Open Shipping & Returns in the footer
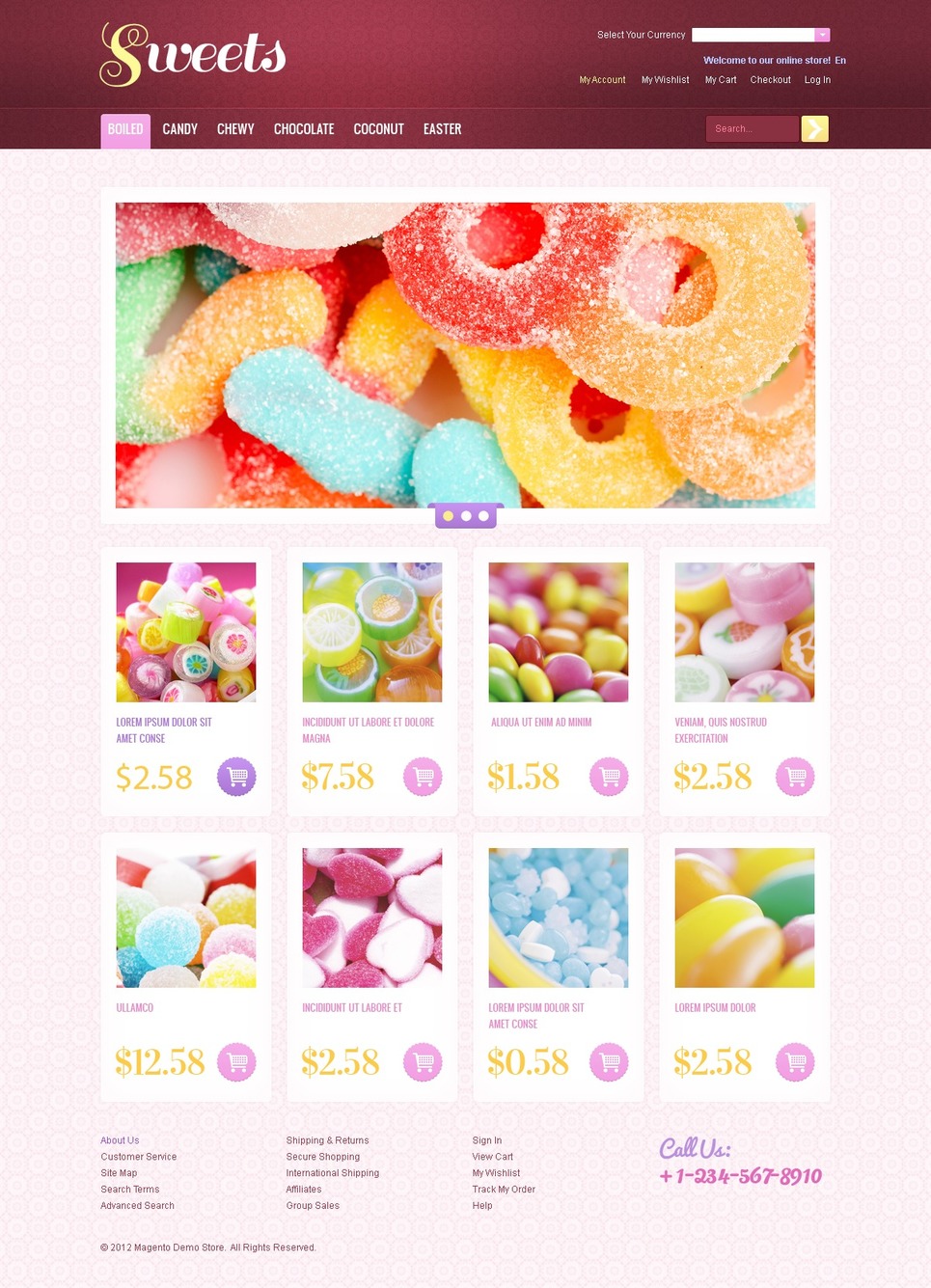This screenshot has height=1288, width=931. tap(327, 1140)
